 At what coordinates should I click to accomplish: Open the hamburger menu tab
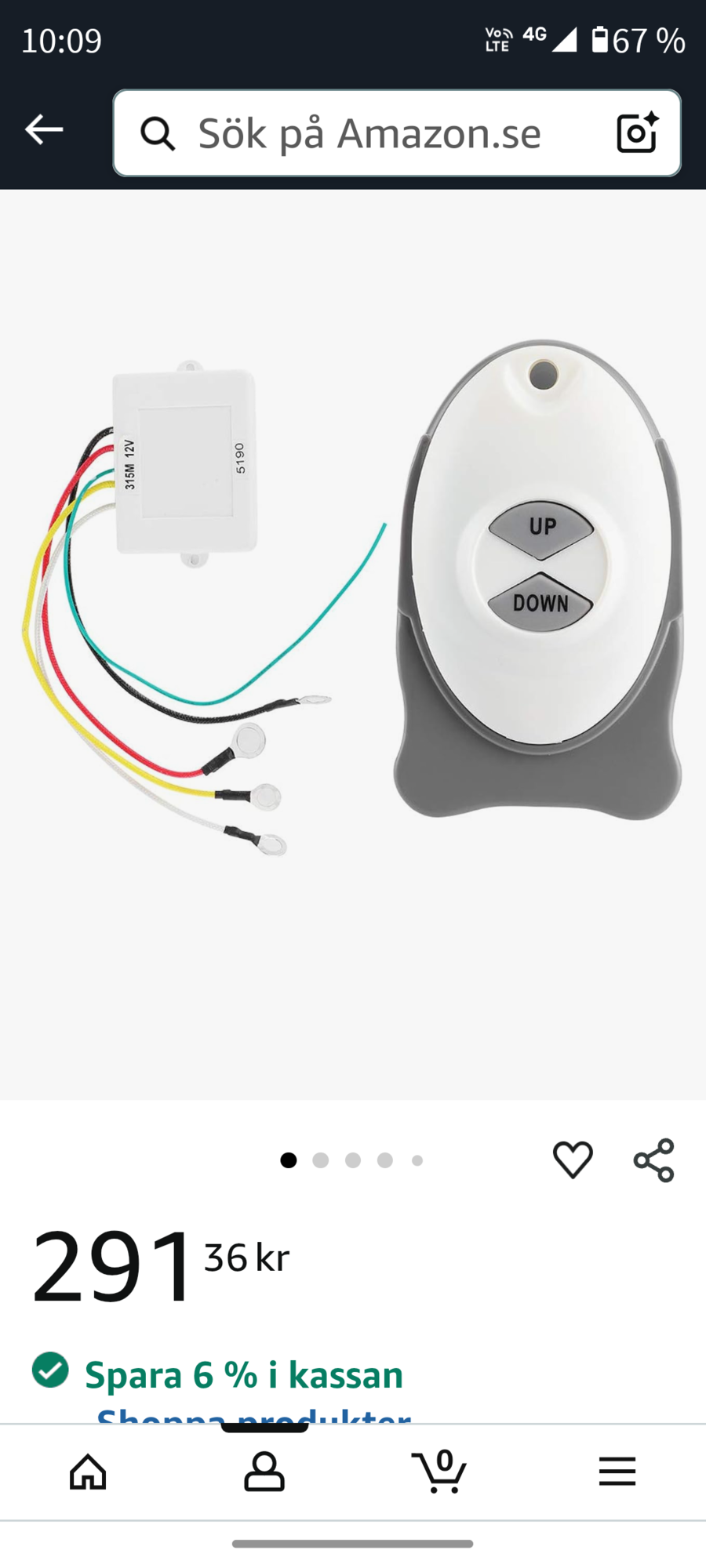(617, 1472)
